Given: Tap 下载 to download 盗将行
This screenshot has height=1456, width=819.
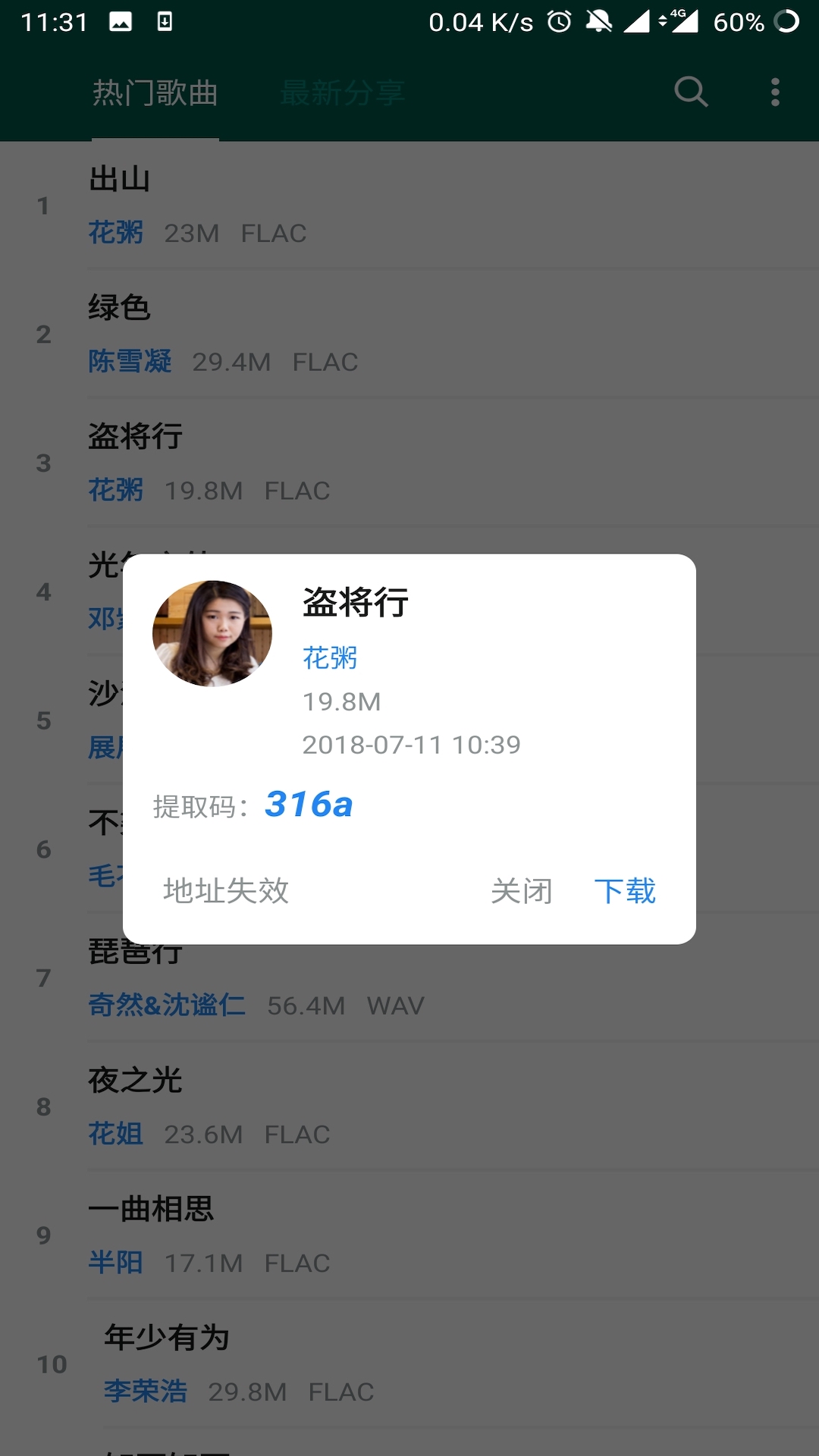Looking at the screenshot, I should pos(625,891).
